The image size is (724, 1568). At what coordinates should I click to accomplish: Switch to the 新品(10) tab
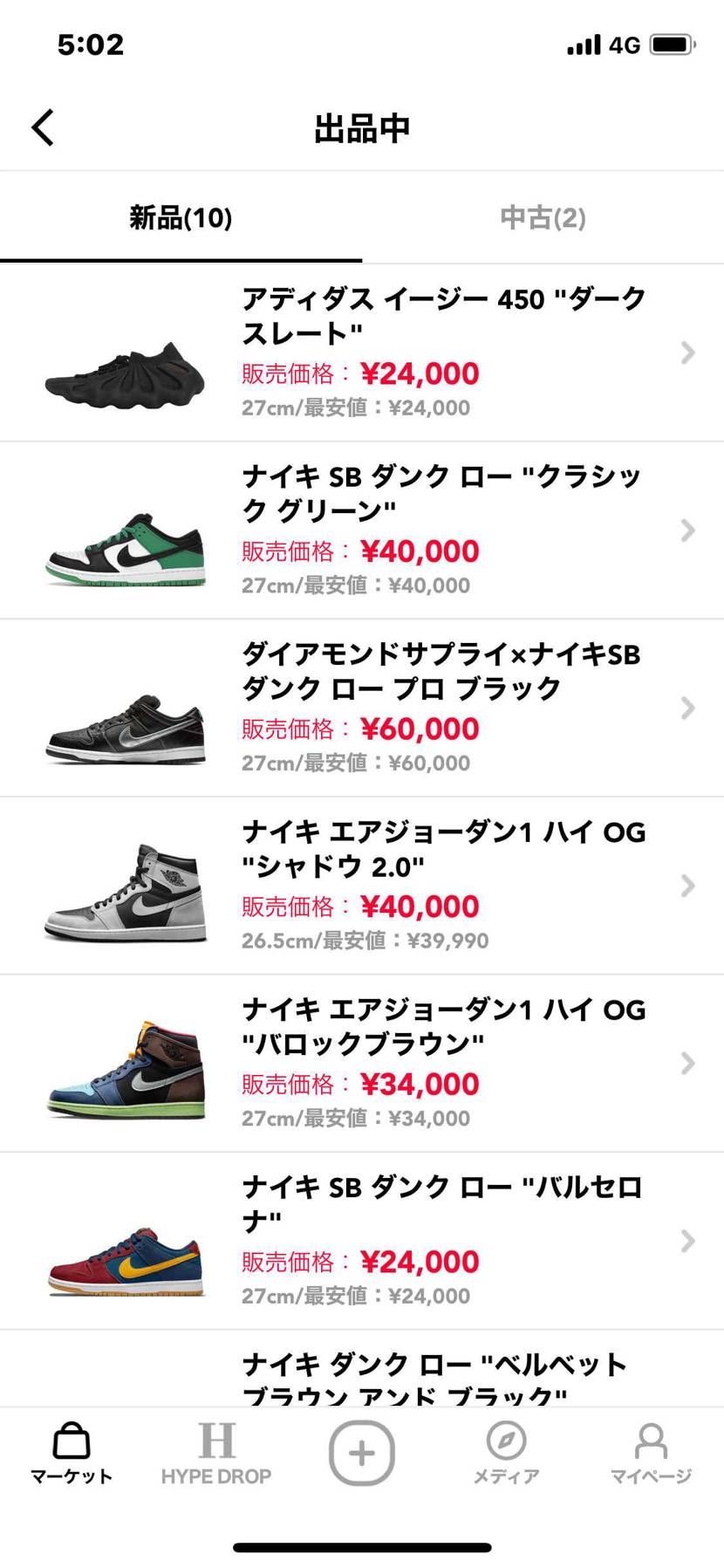click(181, 218)
